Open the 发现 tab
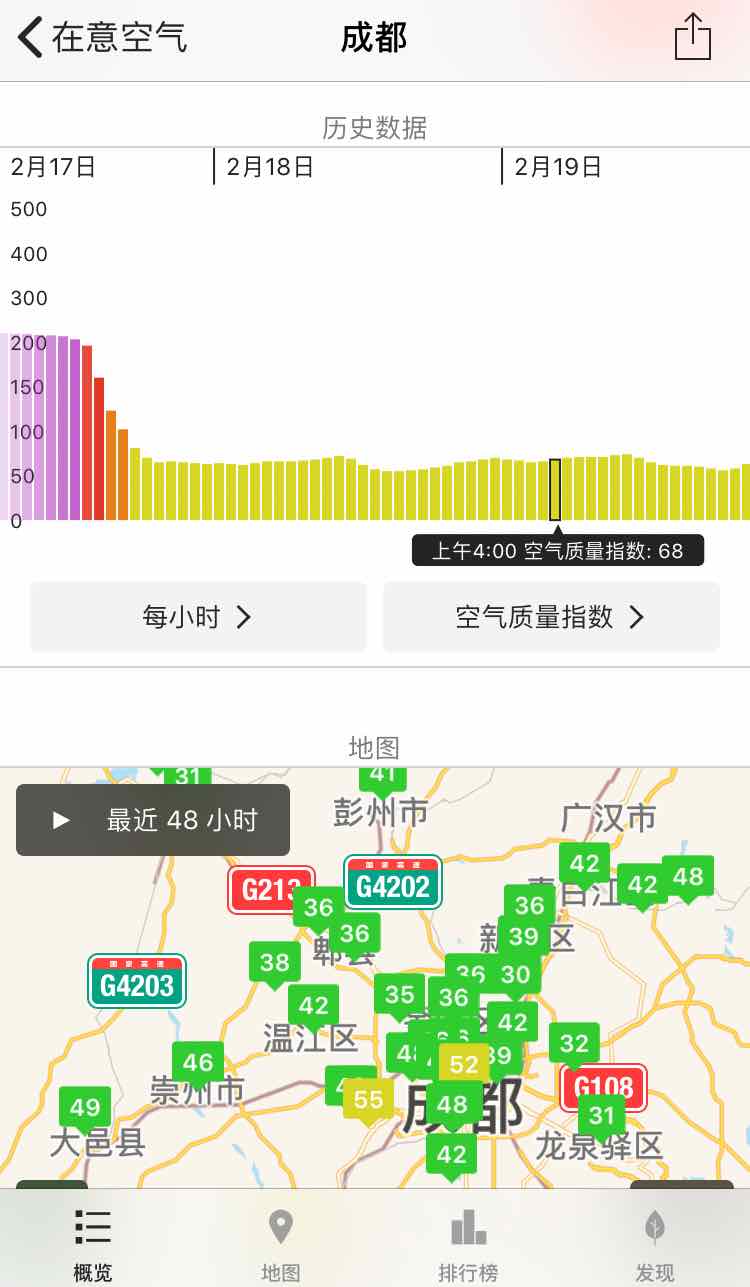750x1287 pixels. [x=655, y=1245]
